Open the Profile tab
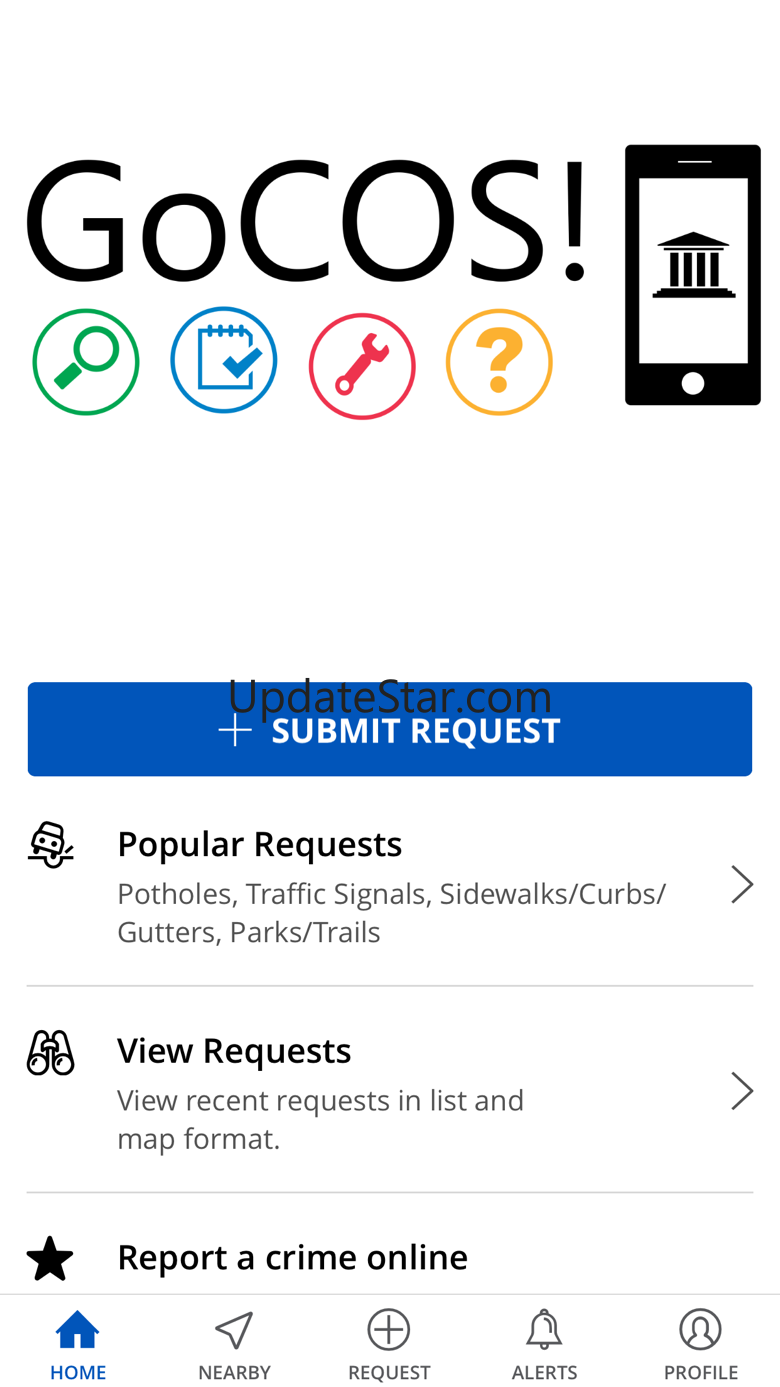The height and width of the screenshot is (1387, 780). coord(700,1345)
